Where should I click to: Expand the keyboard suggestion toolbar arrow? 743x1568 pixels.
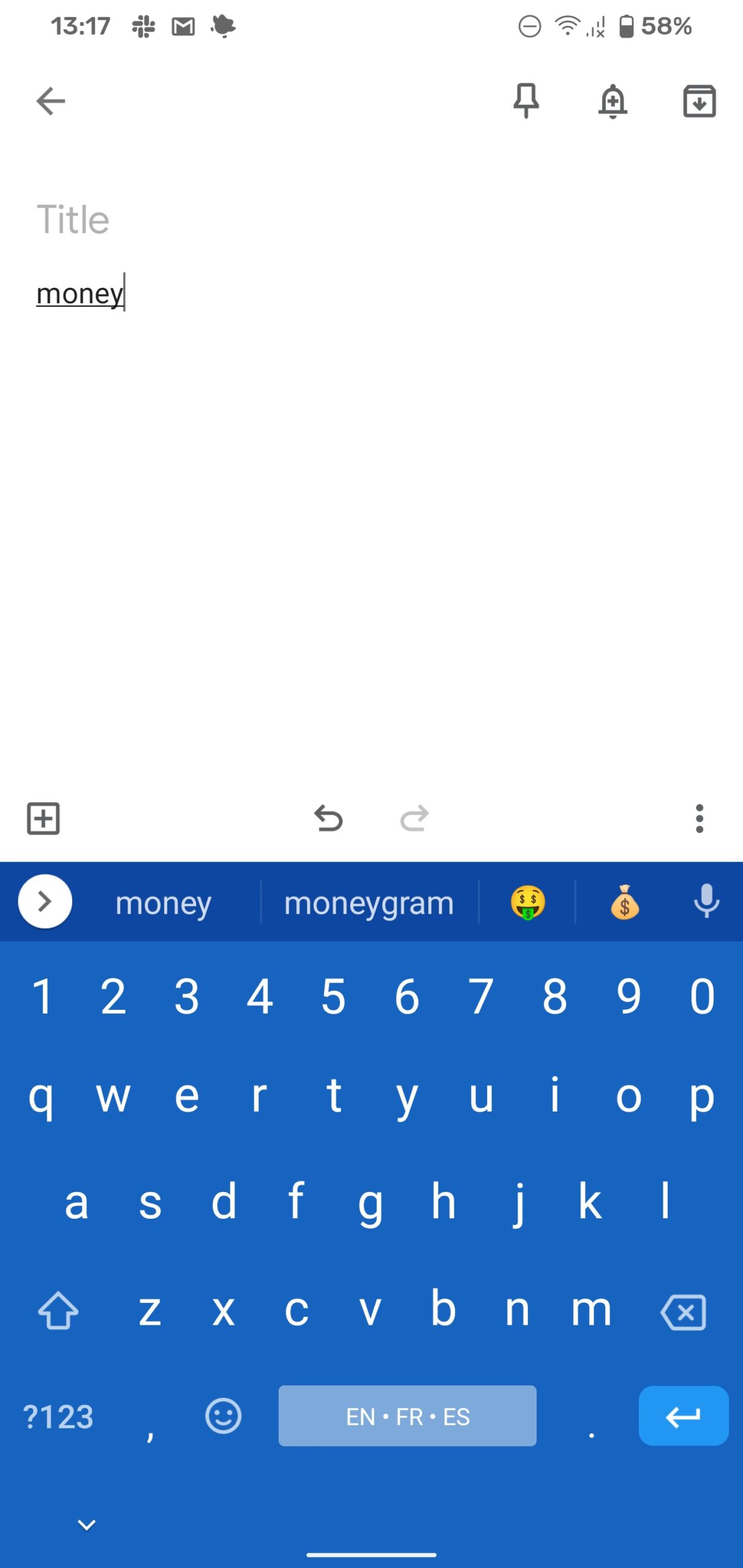point(45,902)
